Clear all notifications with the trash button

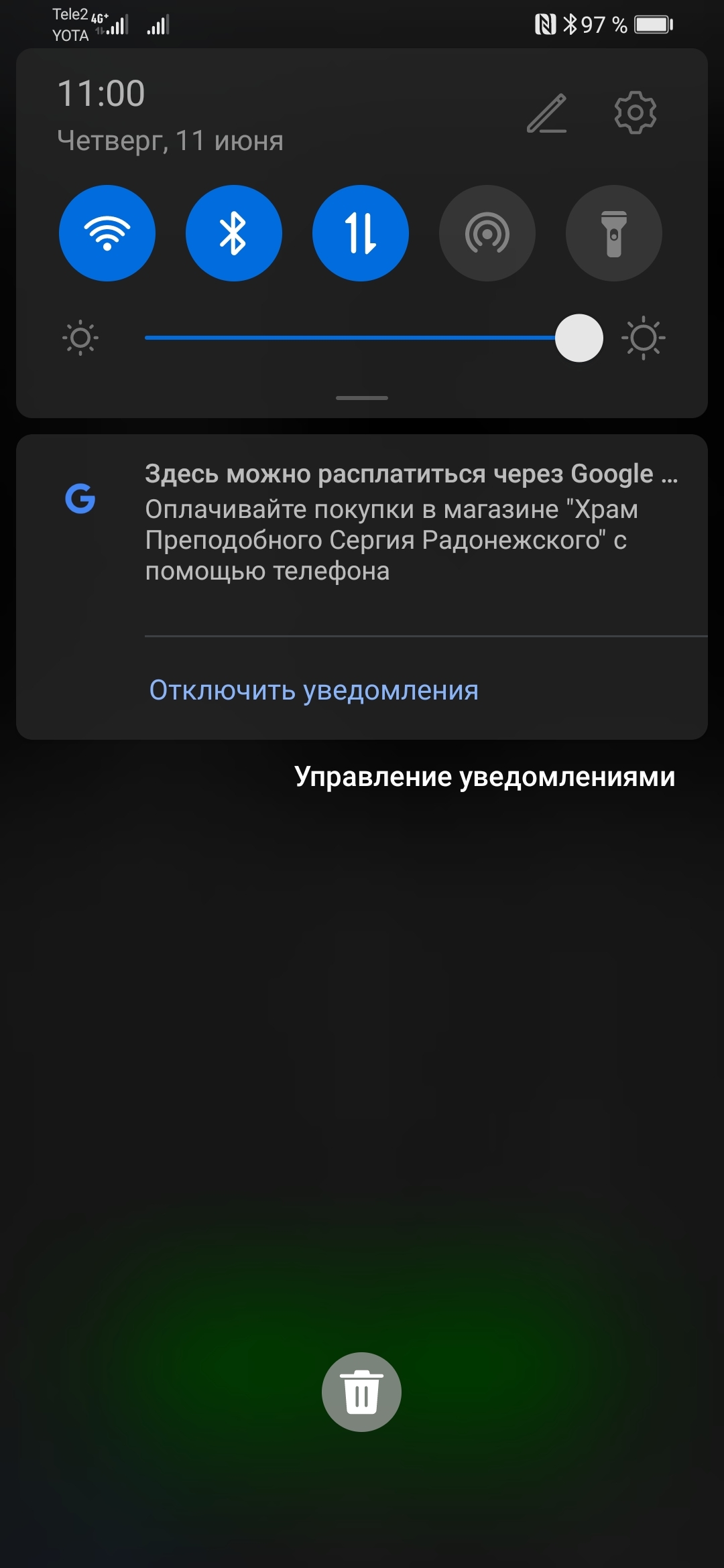[361, 1392]
